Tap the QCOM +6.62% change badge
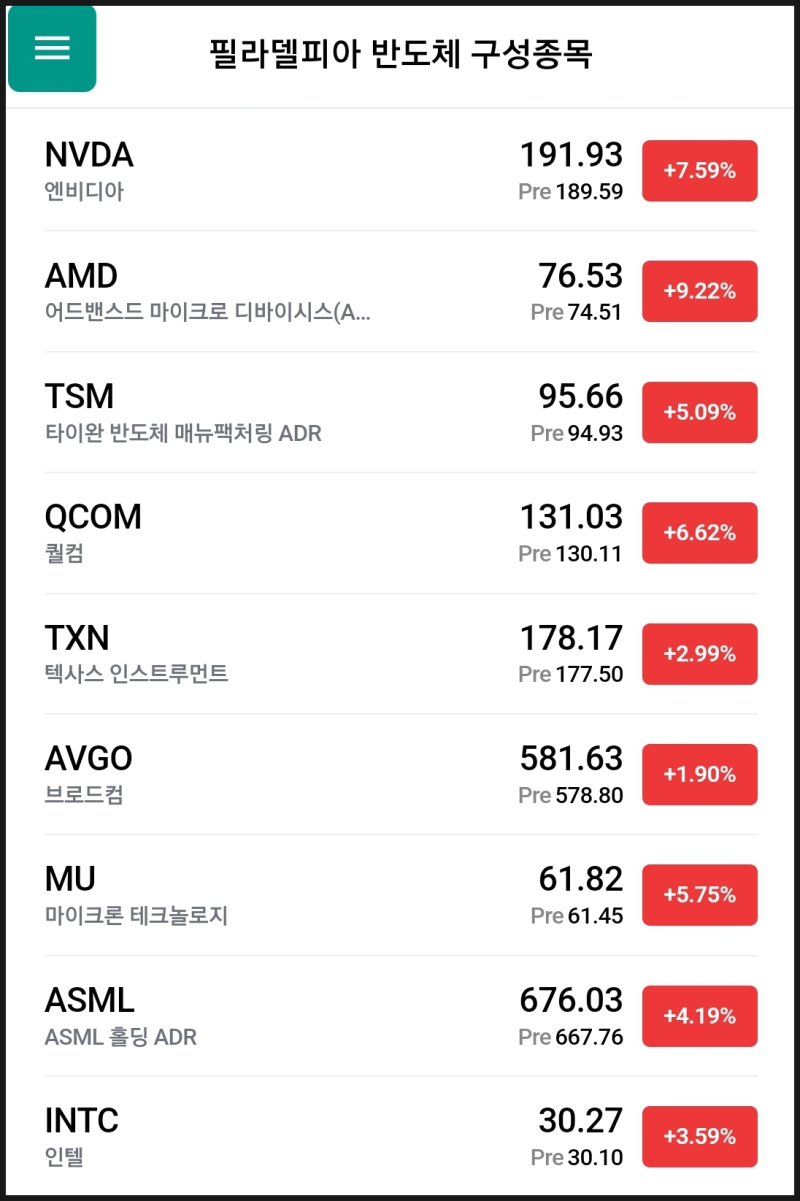Image resolution: width=800 pixels, height=1201 pixels. coord(699,532)
